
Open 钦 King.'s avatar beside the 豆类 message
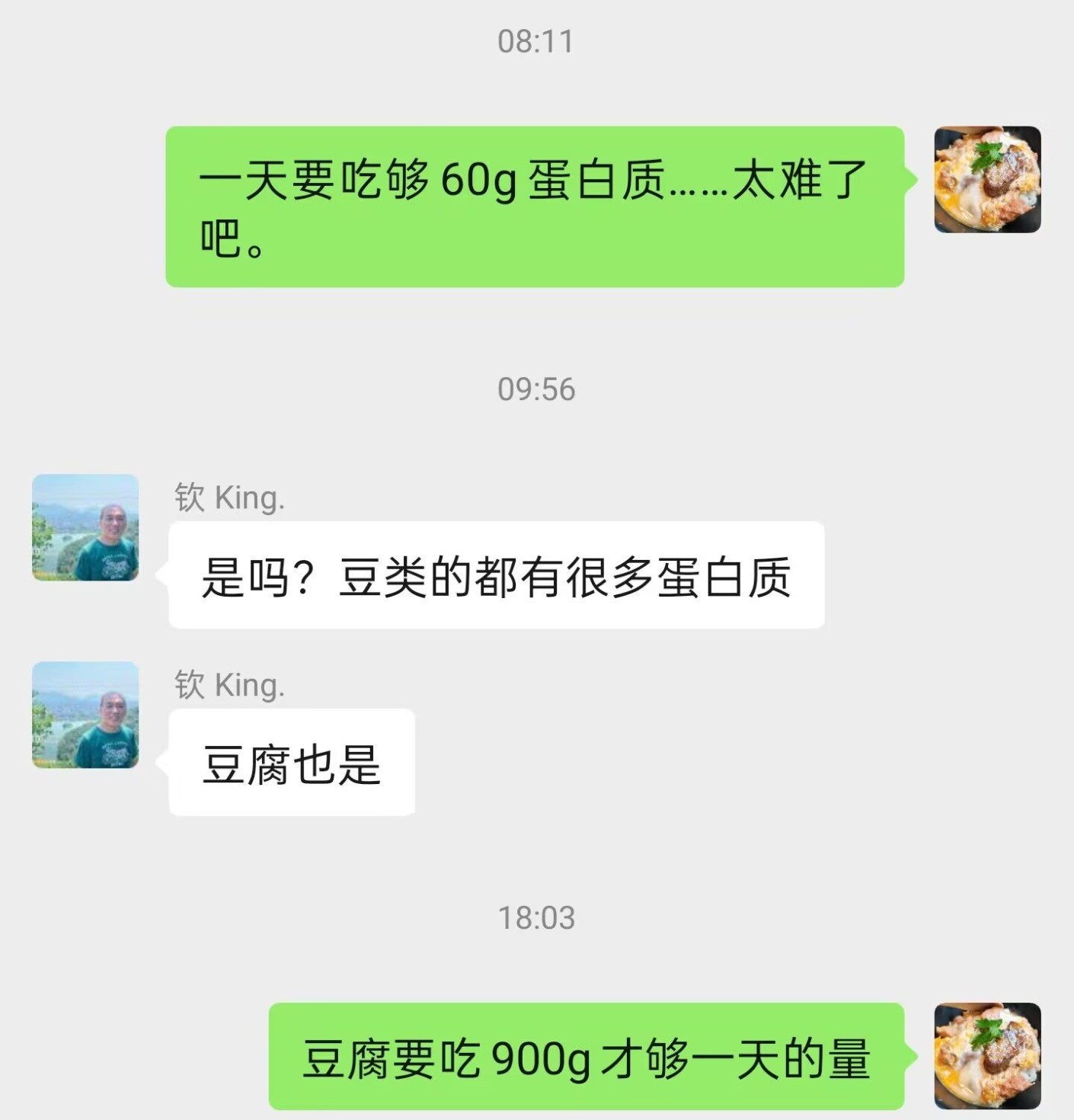pos(85,527)
